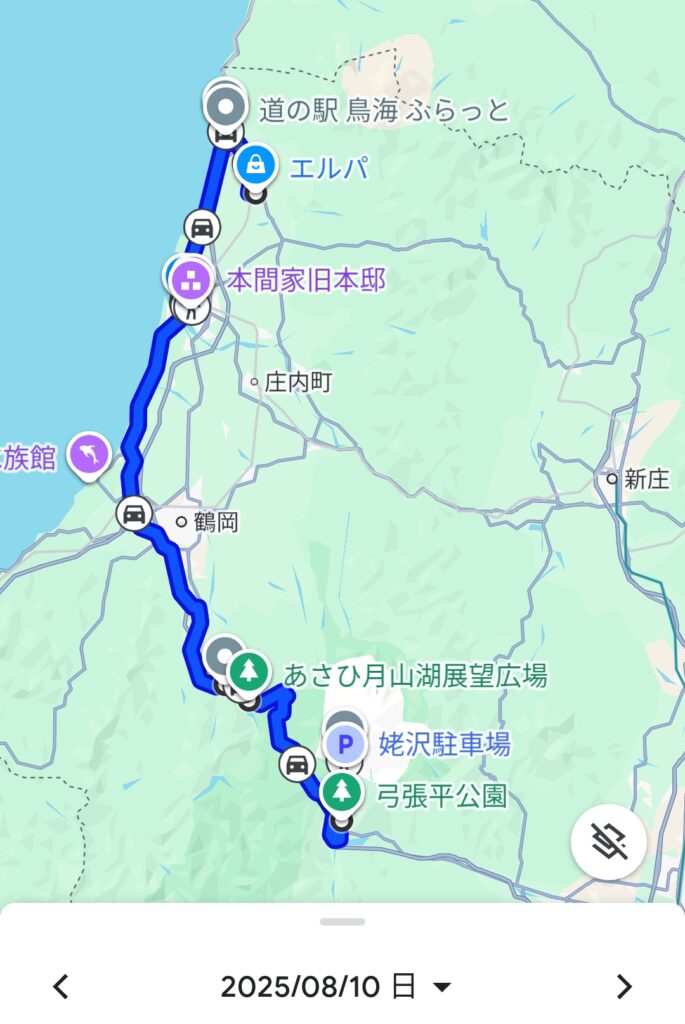The image size is (685, 1024).
Task: Open the 姥沢駐車場 parking marker
Action: (346, 744)
